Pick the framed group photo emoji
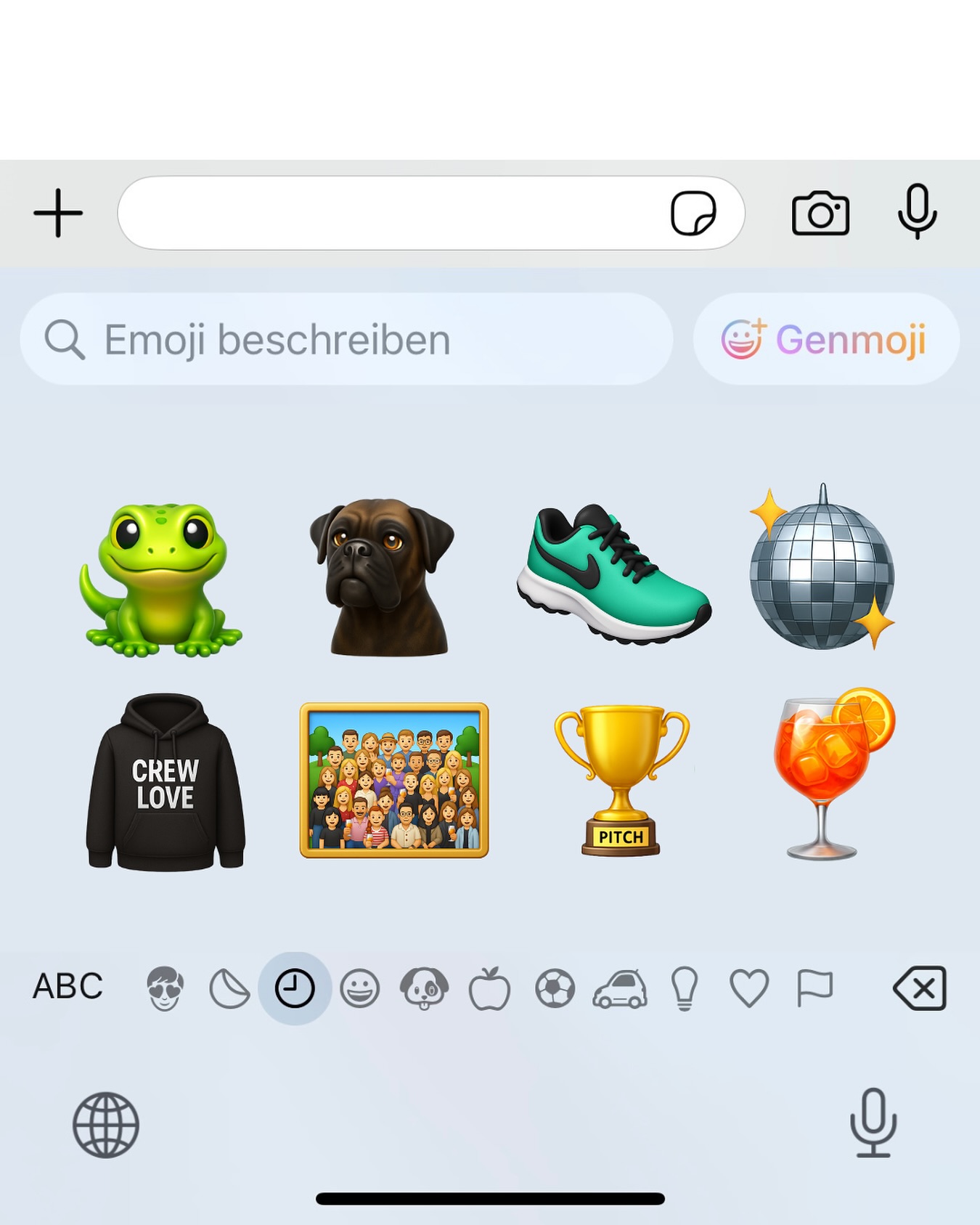Screen dimensions: 980x1225 (x=394, y=781)
